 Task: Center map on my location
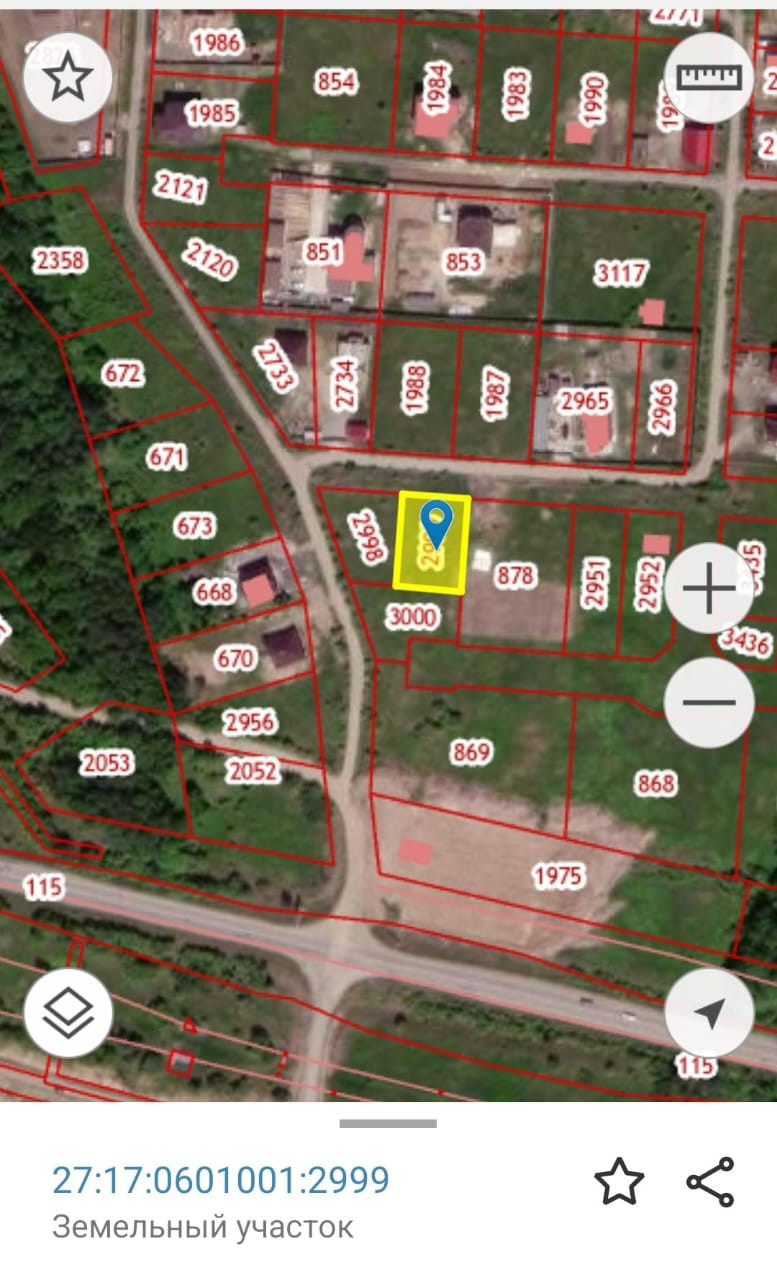click(709, 1013)
